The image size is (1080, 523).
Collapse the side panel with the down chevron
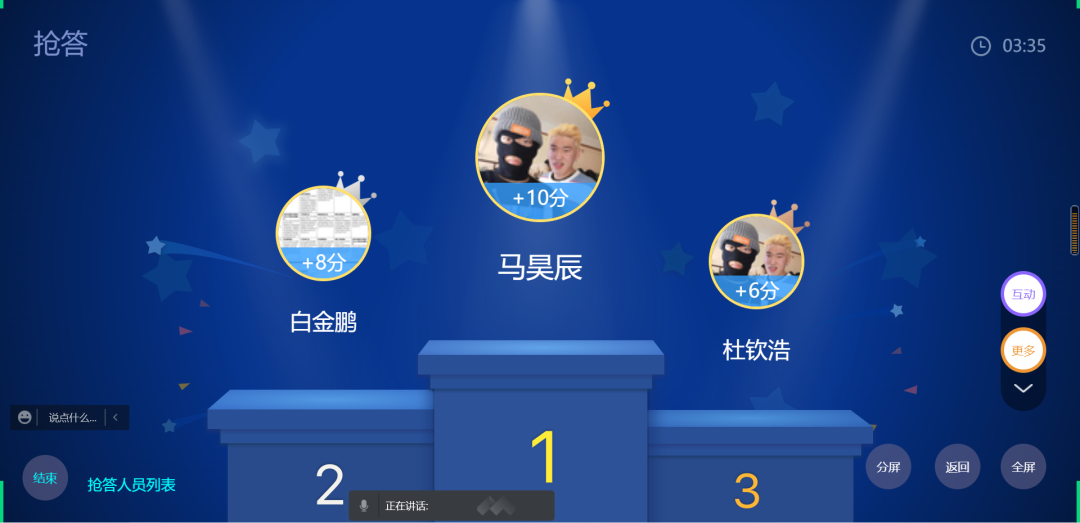1023,388
